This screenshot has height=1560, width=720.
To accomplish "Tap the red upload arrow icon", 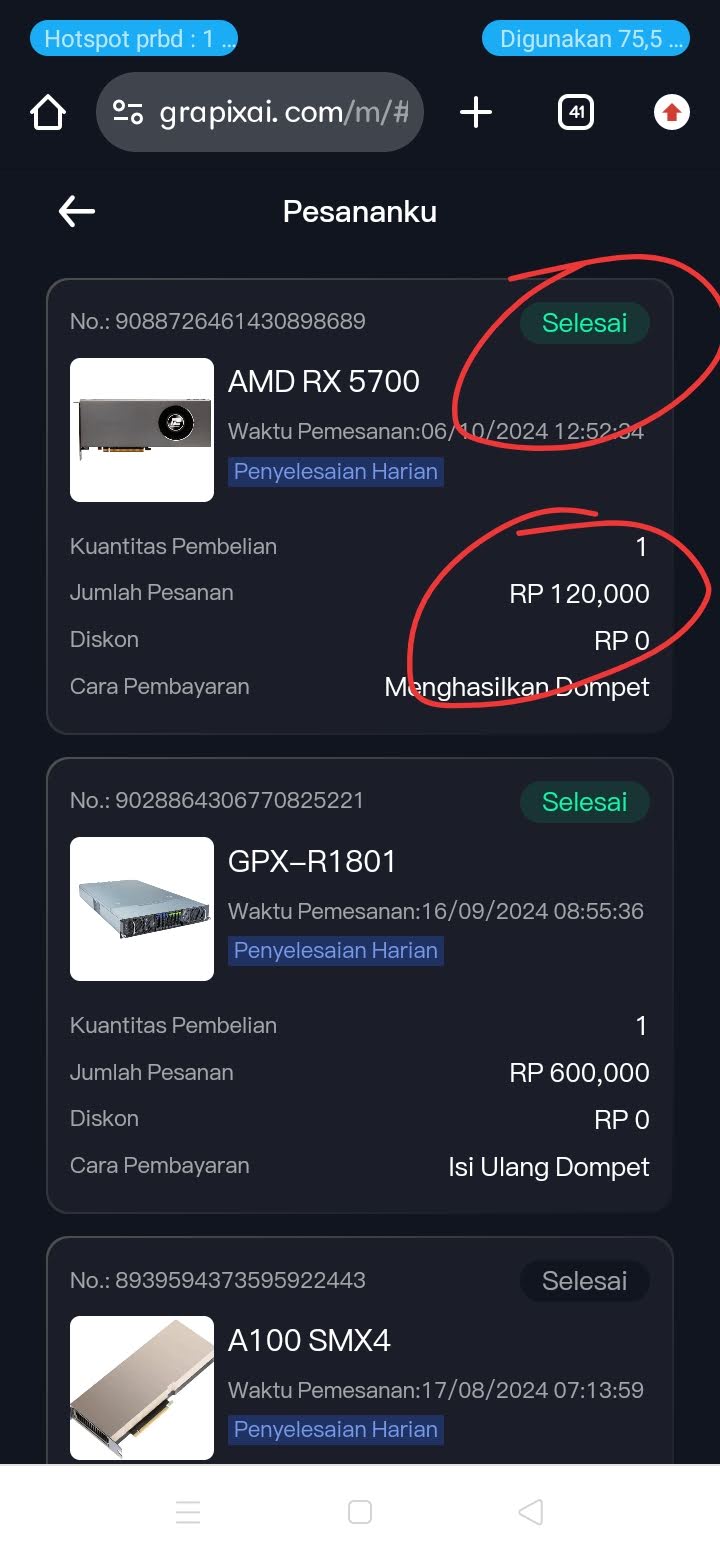I will 671,112.
